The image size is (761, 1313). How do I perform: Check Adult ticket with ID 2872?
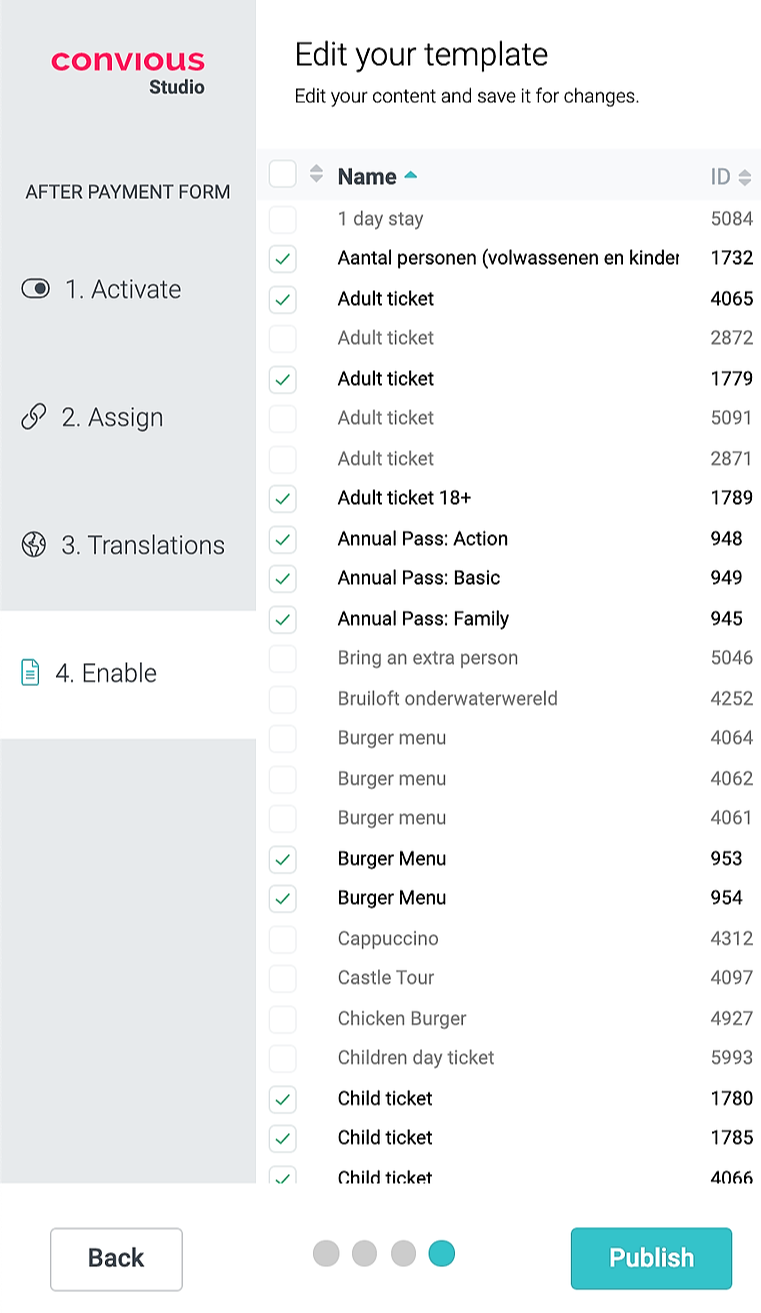click(283, 338)
